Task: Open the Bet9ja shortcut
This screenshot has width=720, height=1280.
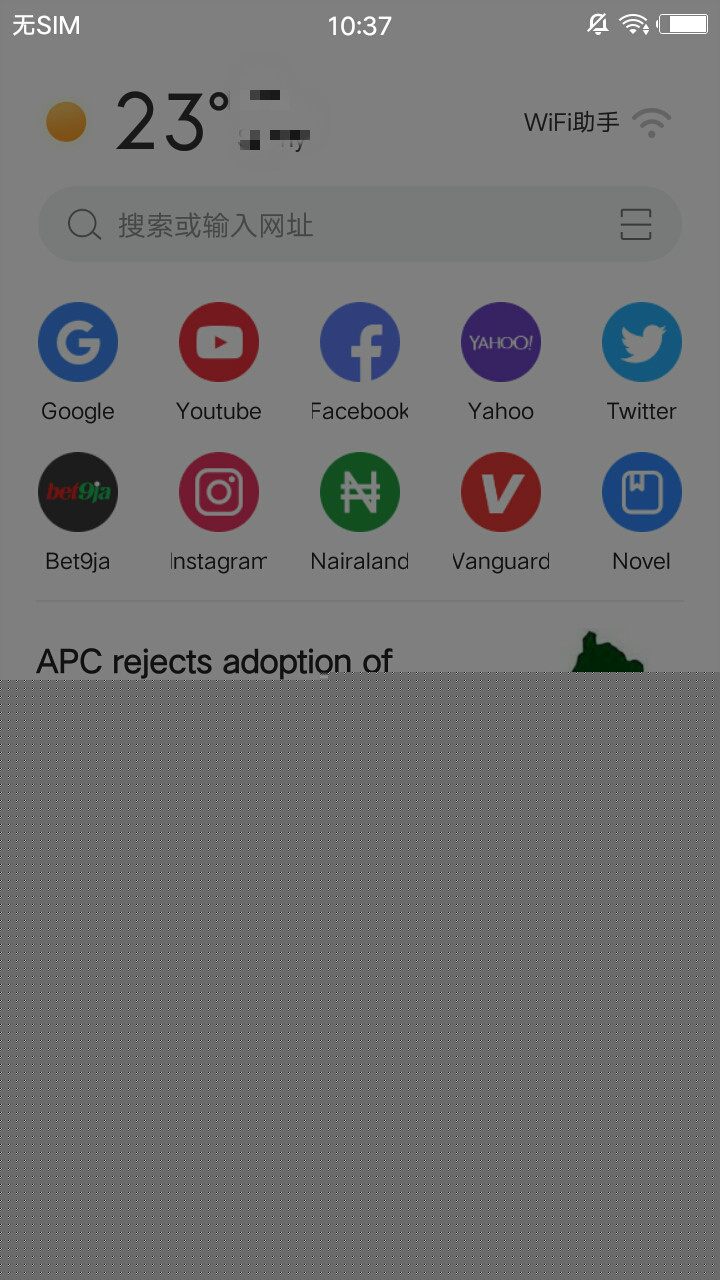Action: 78,493
